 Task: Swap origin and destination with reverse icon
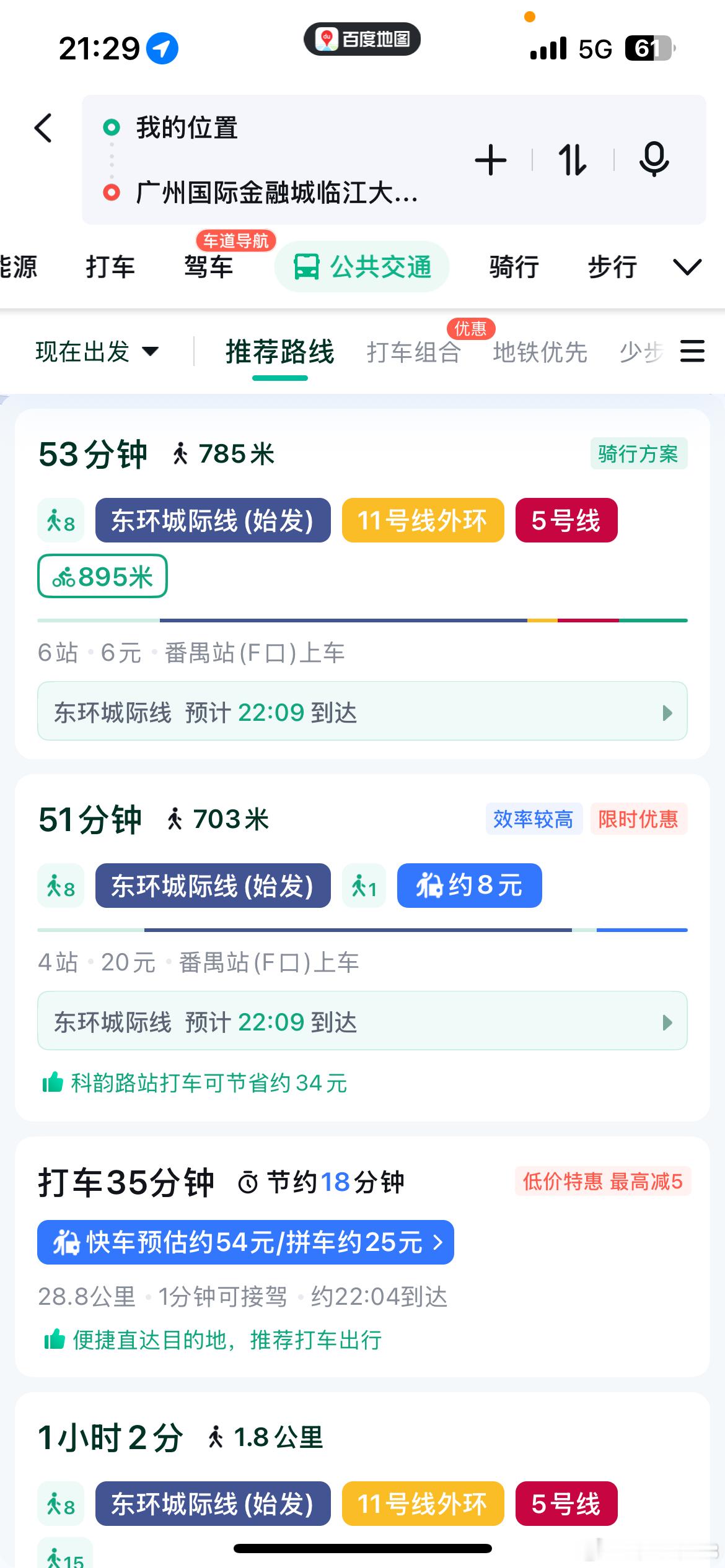(x=571, y=159)
